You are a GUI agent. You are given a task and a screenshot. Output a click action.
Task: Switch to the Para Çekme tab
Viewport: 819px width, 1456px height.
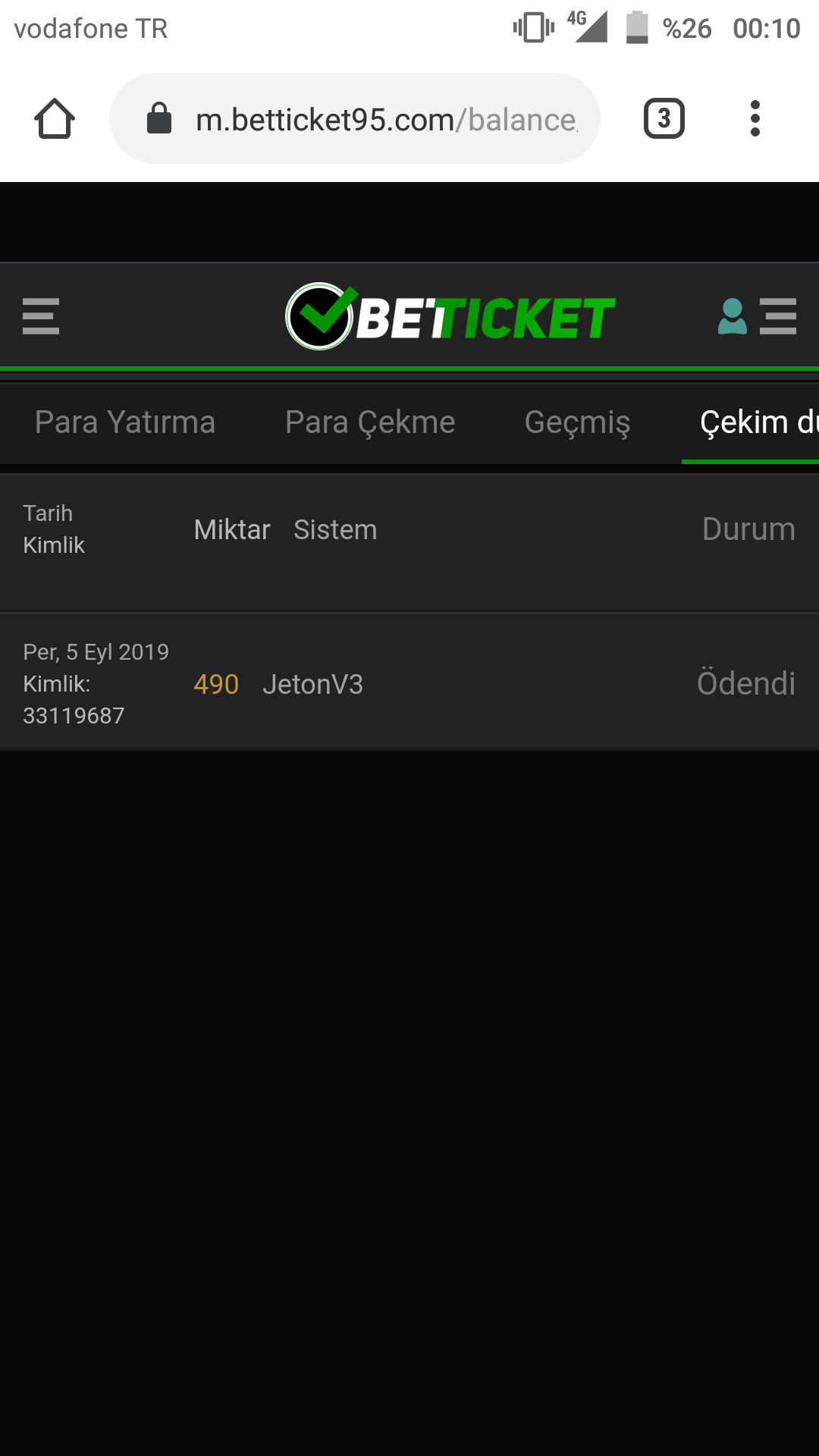(x=370, y=422)
